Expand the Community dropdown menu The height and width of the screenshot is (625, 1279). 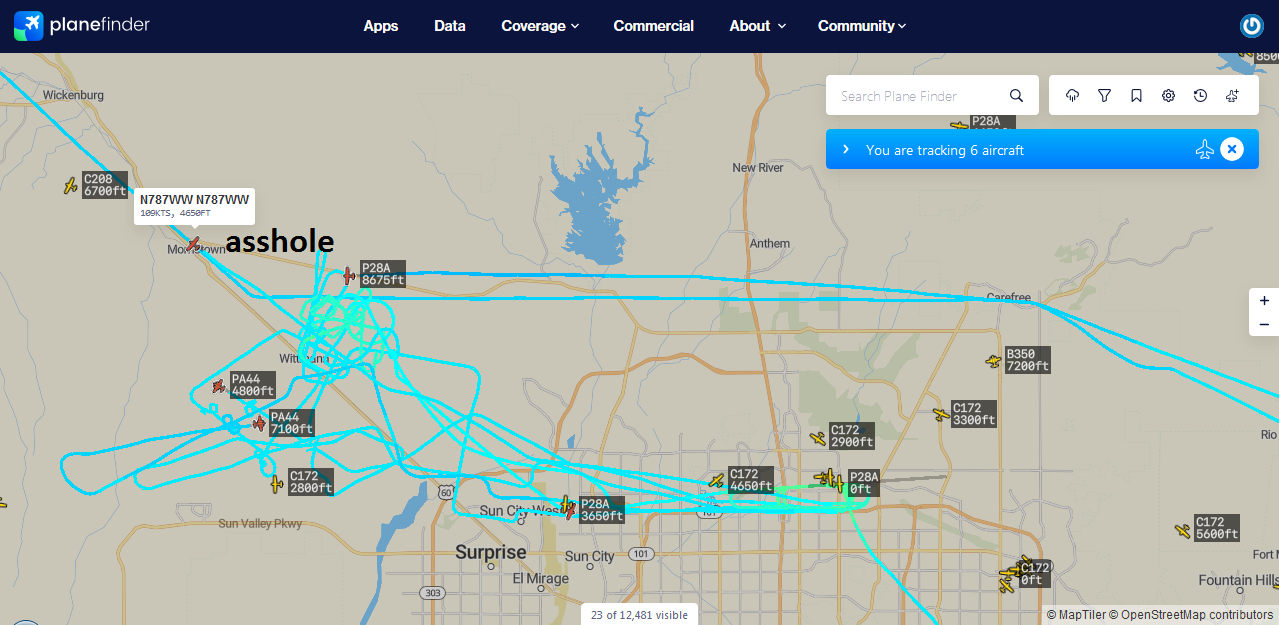(x=862, y=26)
